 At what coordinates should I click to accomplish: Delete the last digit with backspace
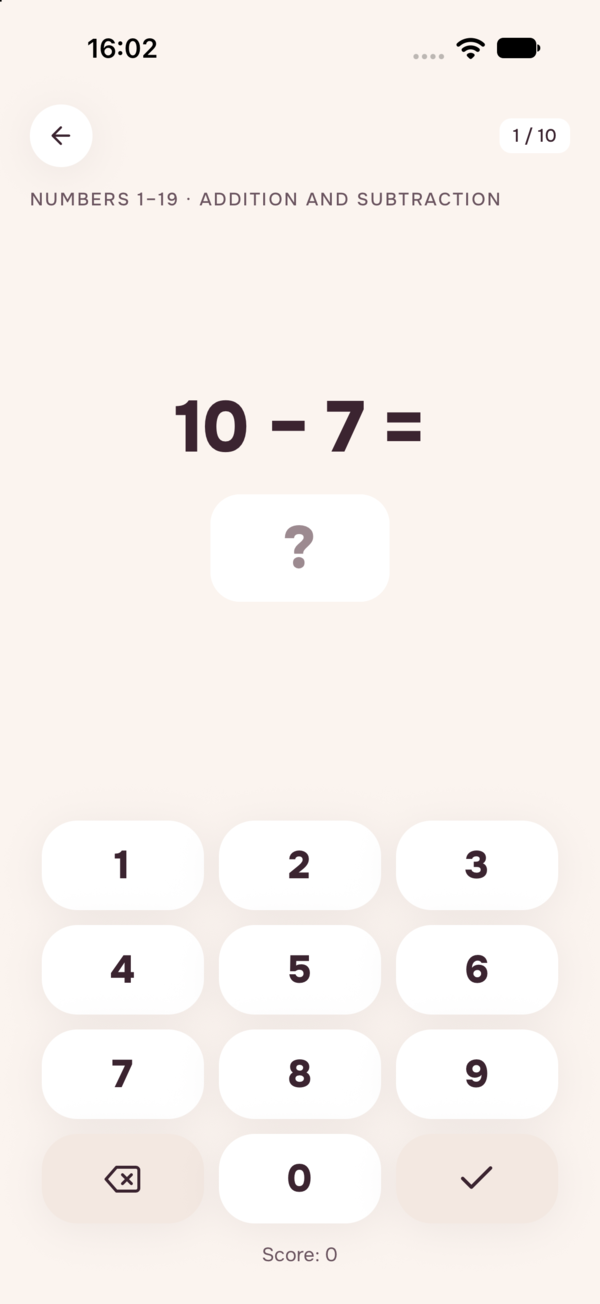click(x=122, y=1178)
